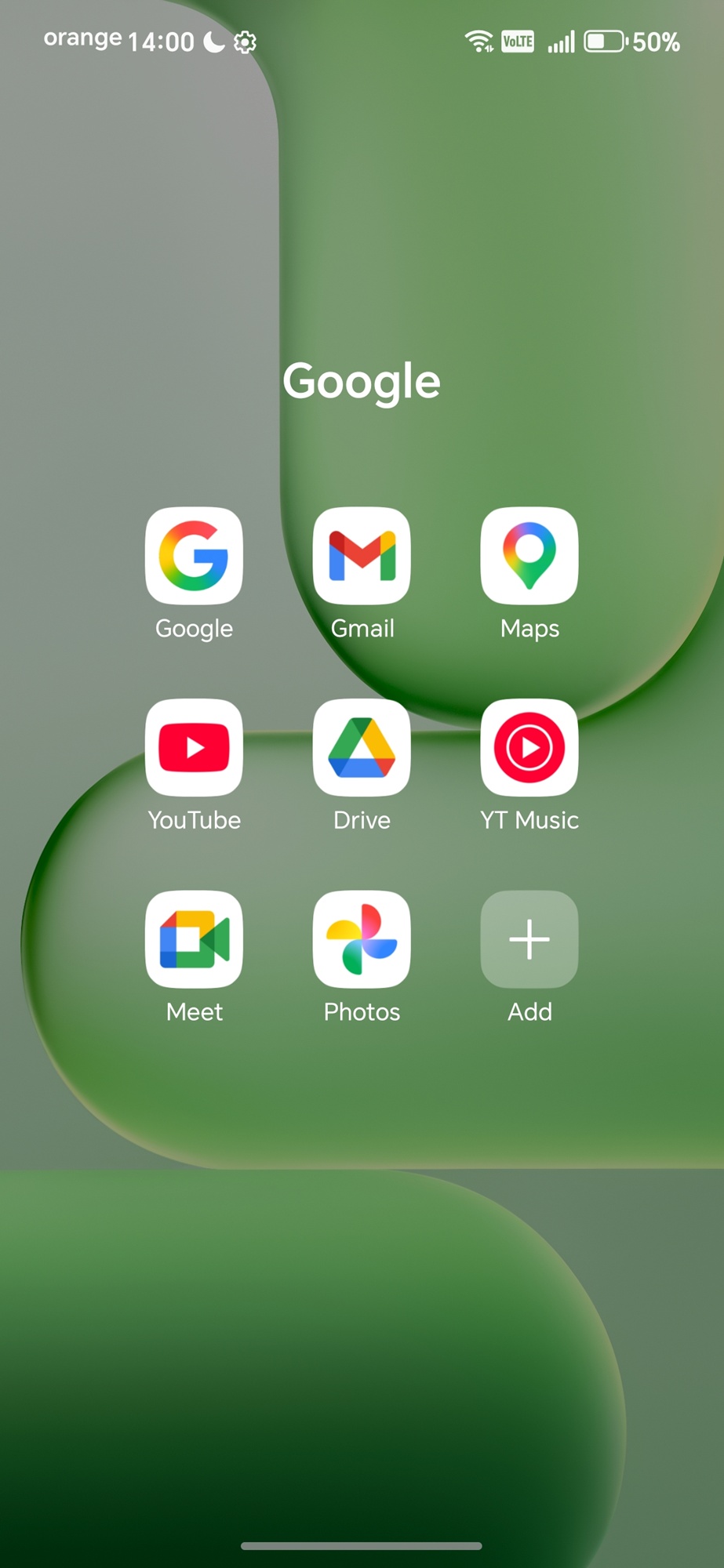The image size is (724, 1568).
Task: Open Google Photos
Action: coord(362,939)
